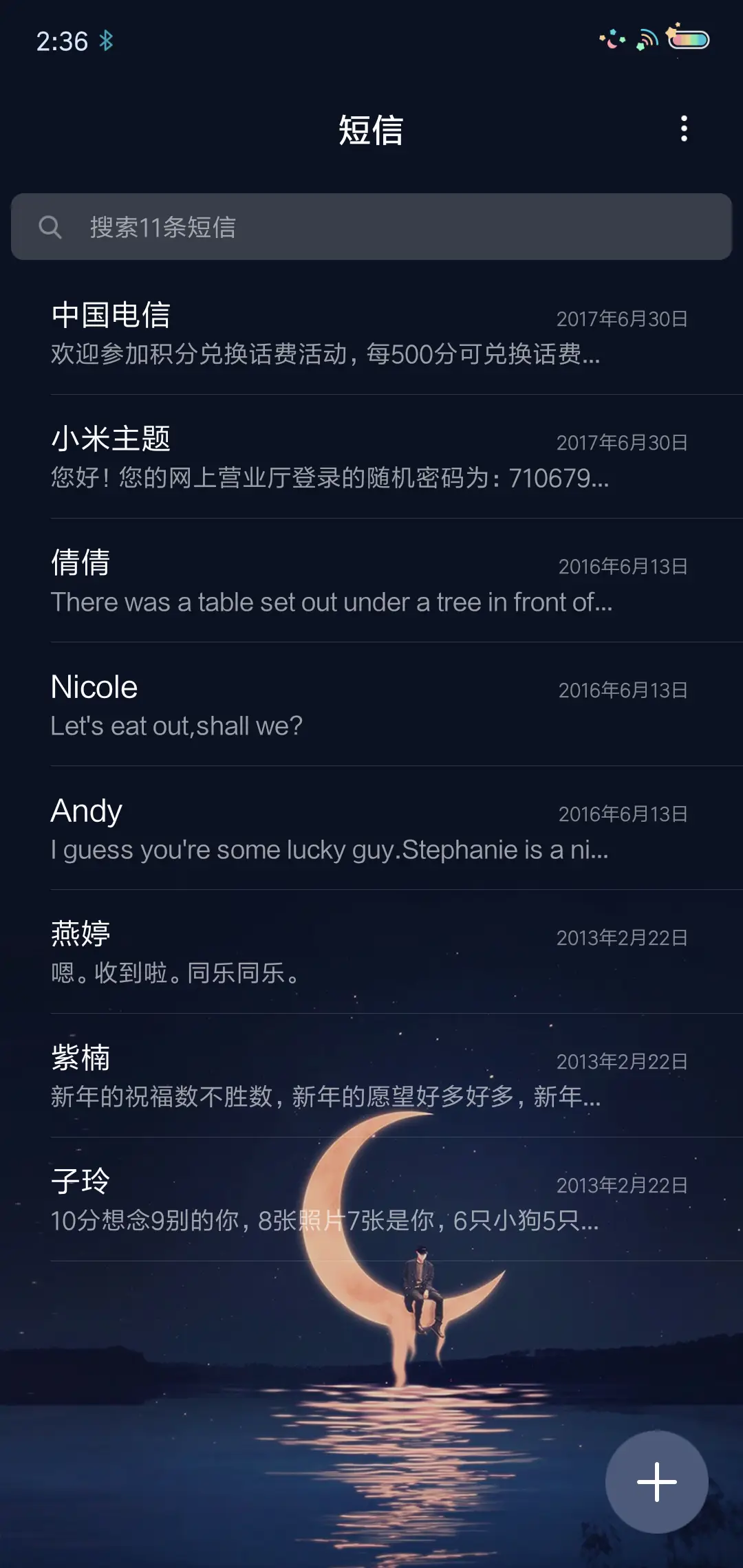Tap the date label on 中国电信 message
The width and height of the screenshot is (743, 1568).
[x=623, y=318]
